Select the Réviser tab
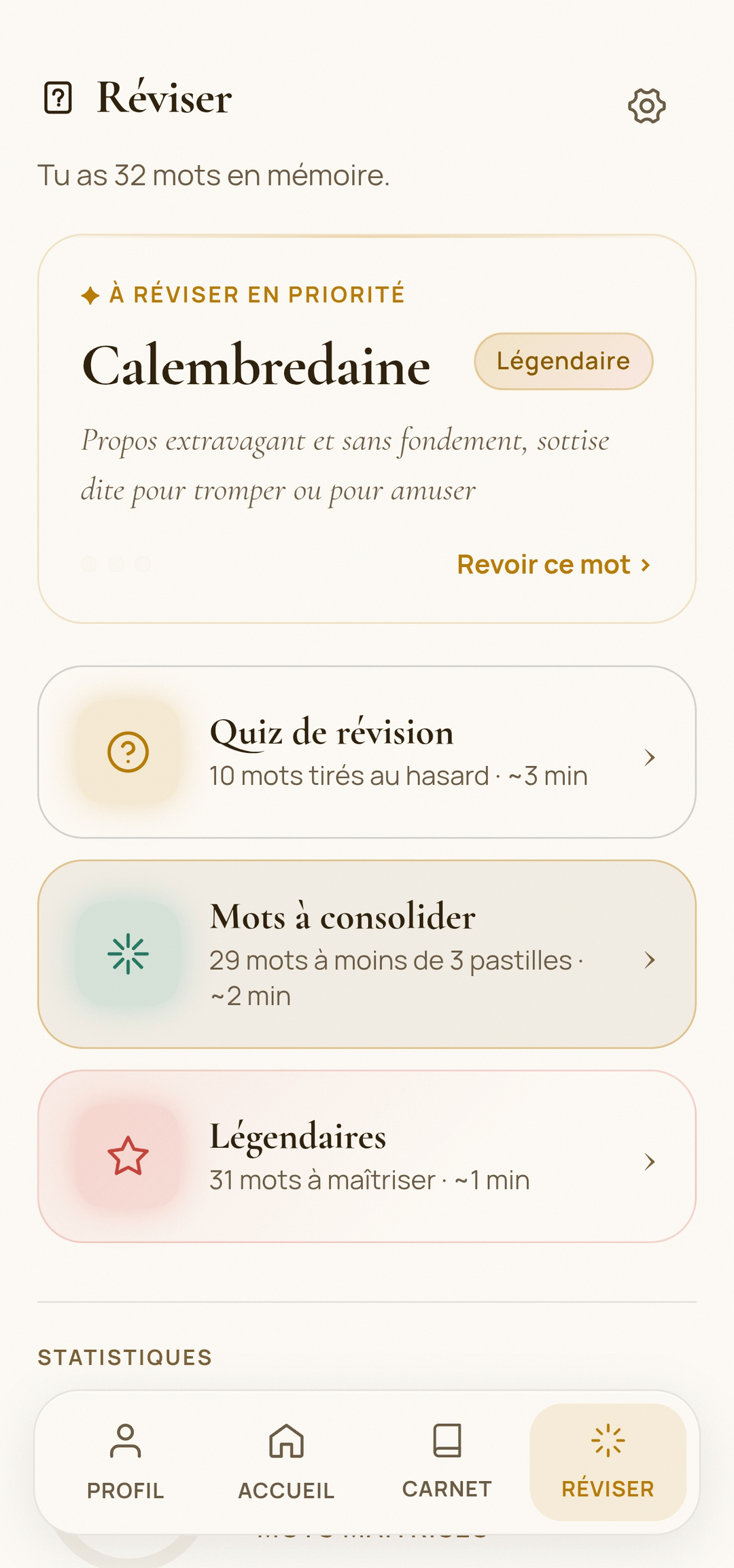734x1568 pixels. pos(608,1461)
